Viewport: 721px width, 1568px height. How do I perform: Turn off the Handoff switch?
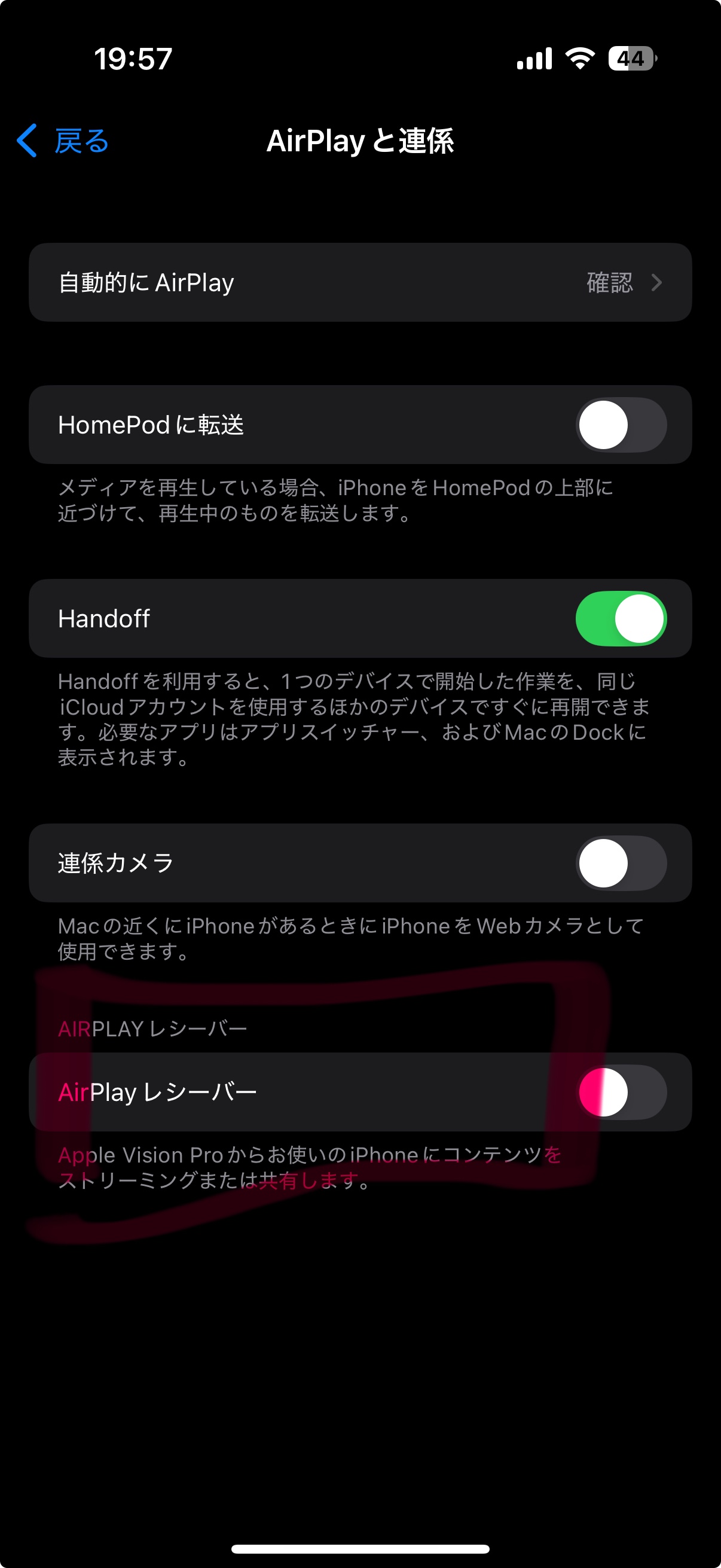coord(621,618)
